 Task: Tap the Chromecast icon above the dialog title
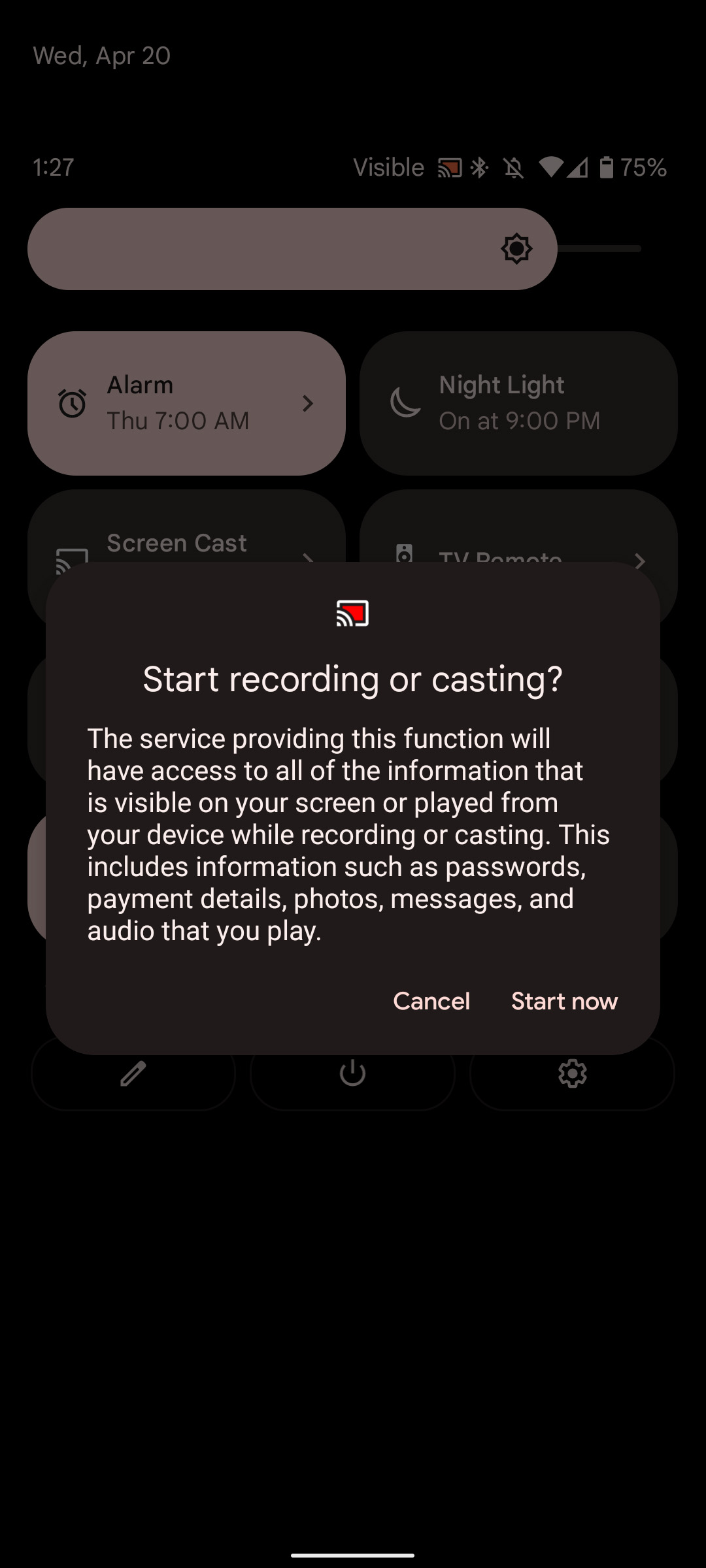click(353, 614)
